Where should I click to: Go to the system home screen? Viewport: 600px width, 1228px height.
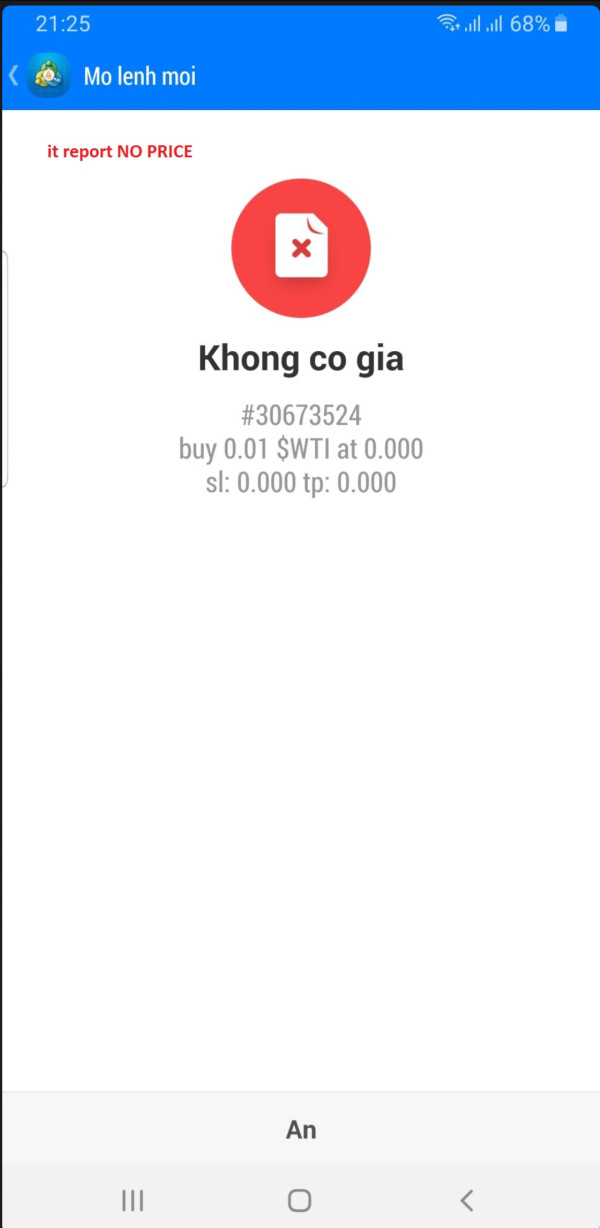[x=299, y=1200]
